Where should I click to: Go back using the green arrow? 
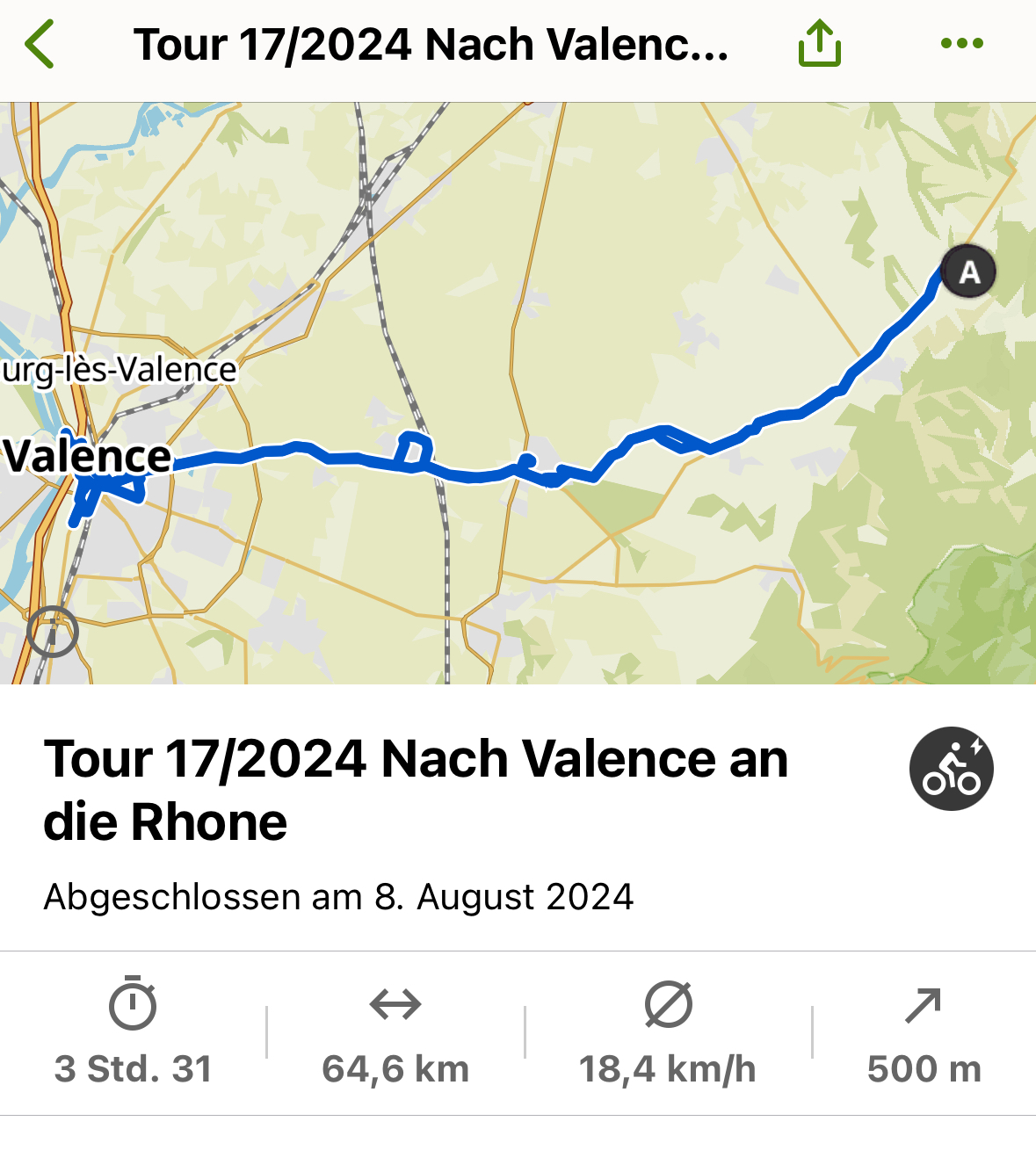pyautogui.click(x=40, y=44)
